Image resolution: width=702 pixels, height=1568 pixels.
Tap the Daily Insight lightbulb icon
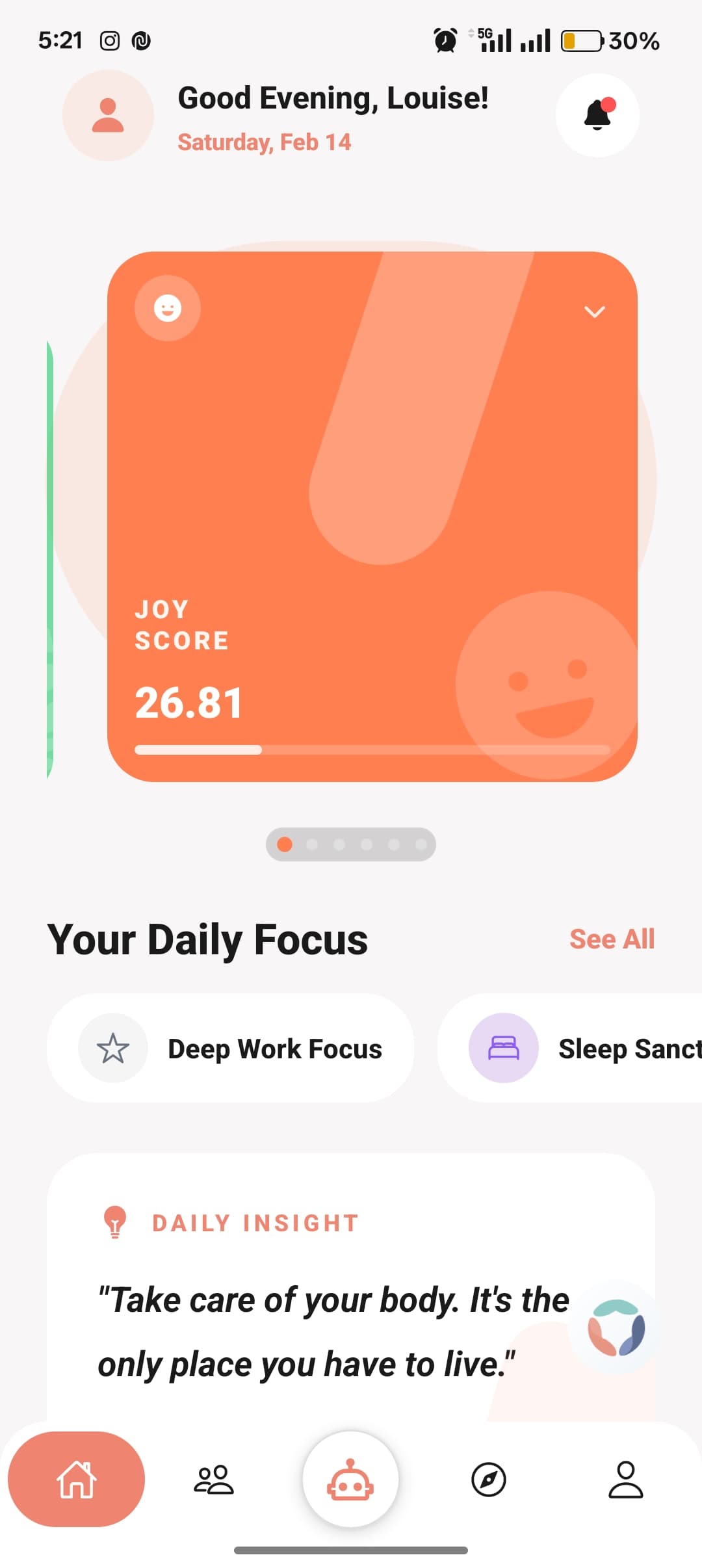[x=115, y=1222]
